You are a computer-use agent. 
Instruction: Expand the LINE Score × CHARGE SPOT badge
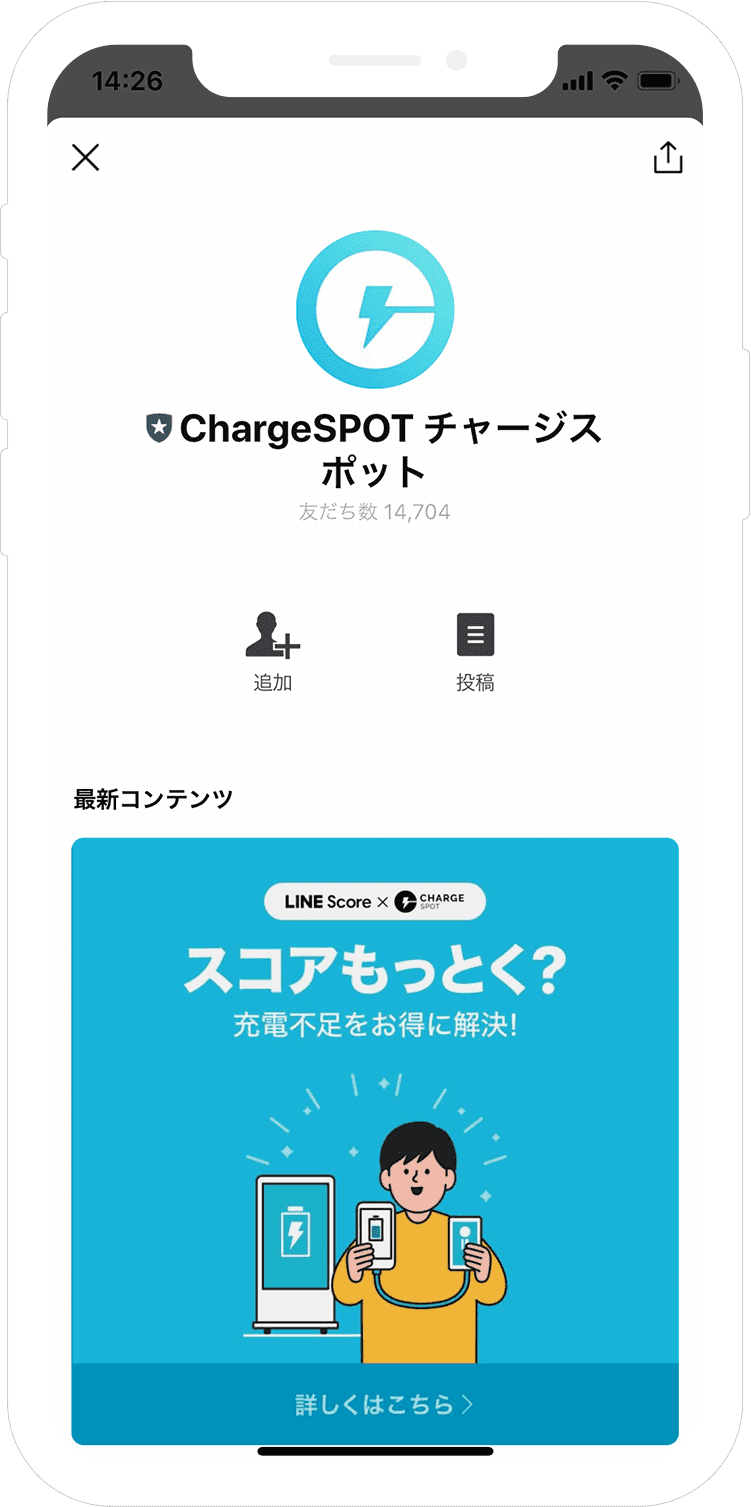point(375,901)
